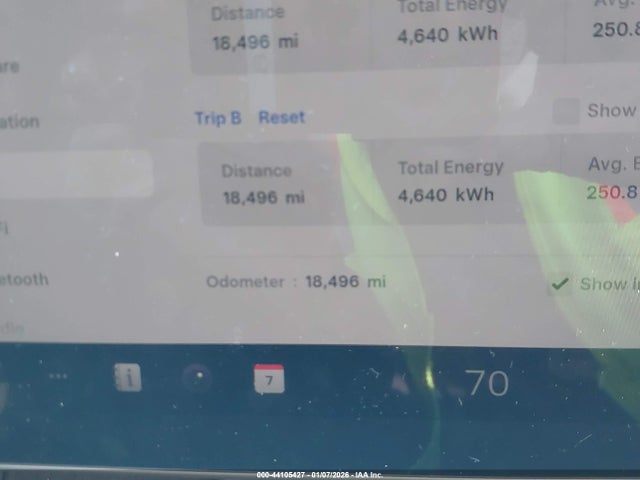The width and height of the screenshot is (640, 480).
Task: Open the calendar app
Action: pyautogui.click(x=268, y=379)
